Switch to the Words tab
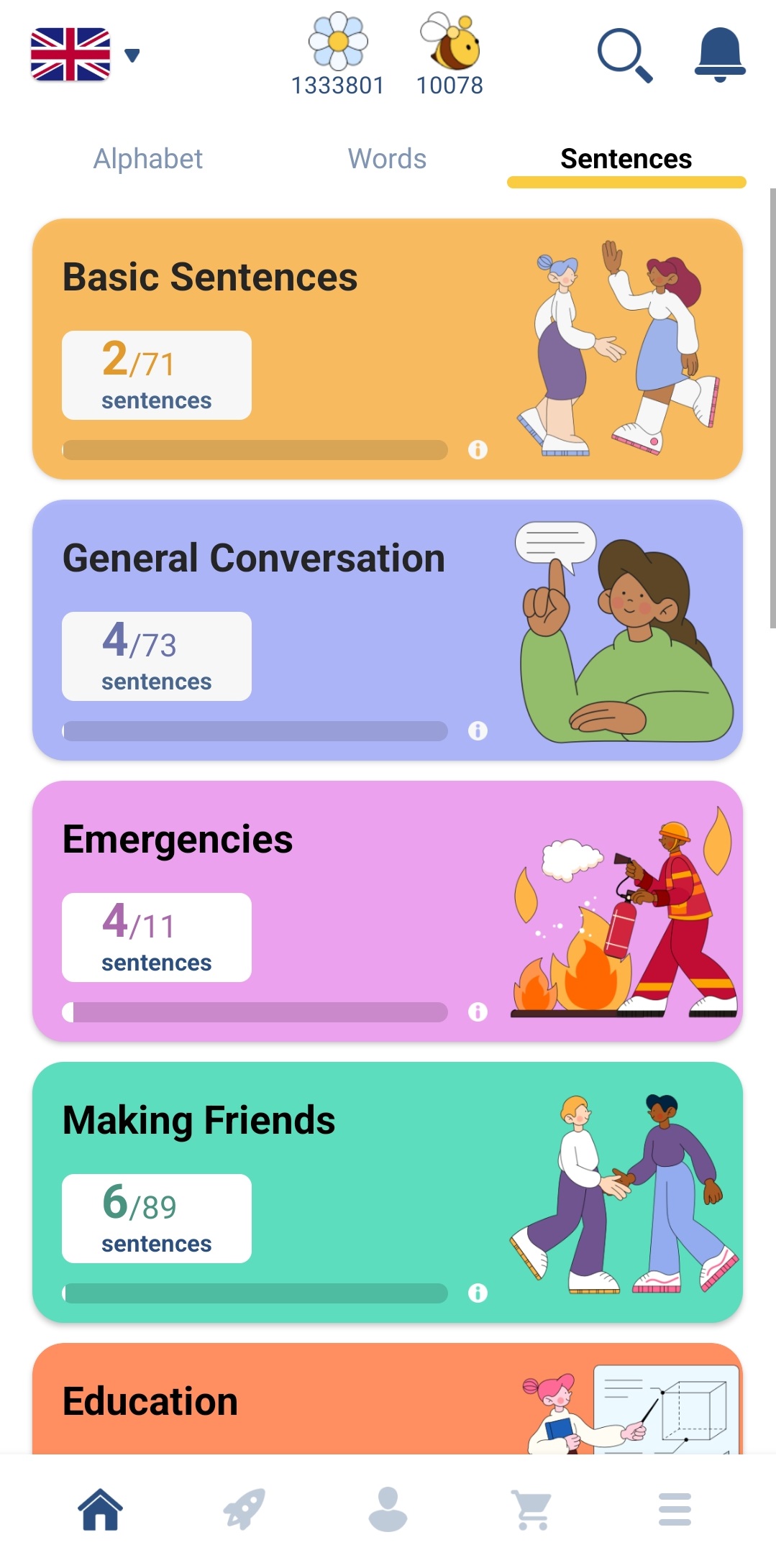 click(387, 159)
